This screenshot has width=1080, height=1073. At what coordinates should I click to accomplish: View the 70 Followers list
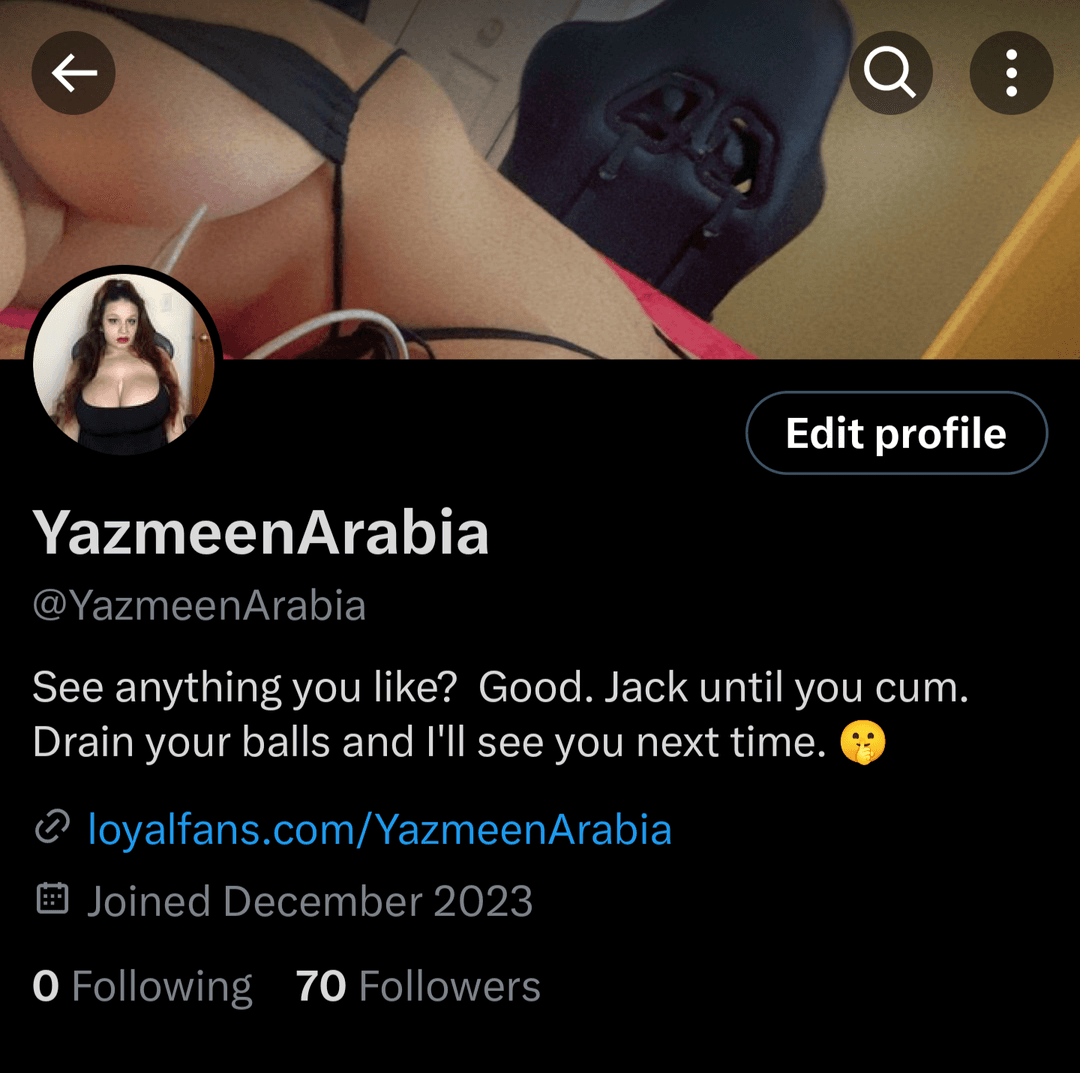pos(418,987)
